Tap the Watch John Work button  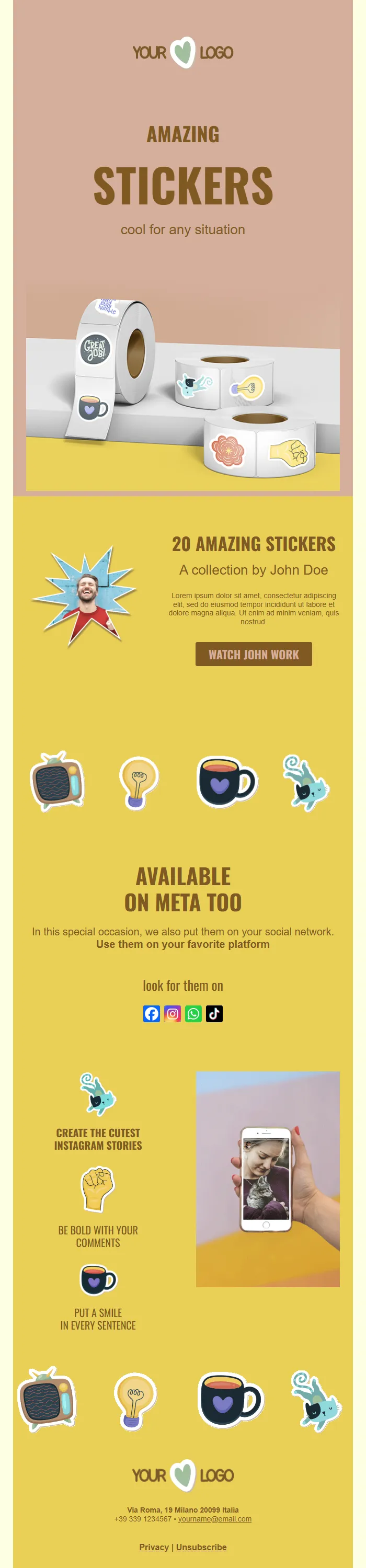254,654
